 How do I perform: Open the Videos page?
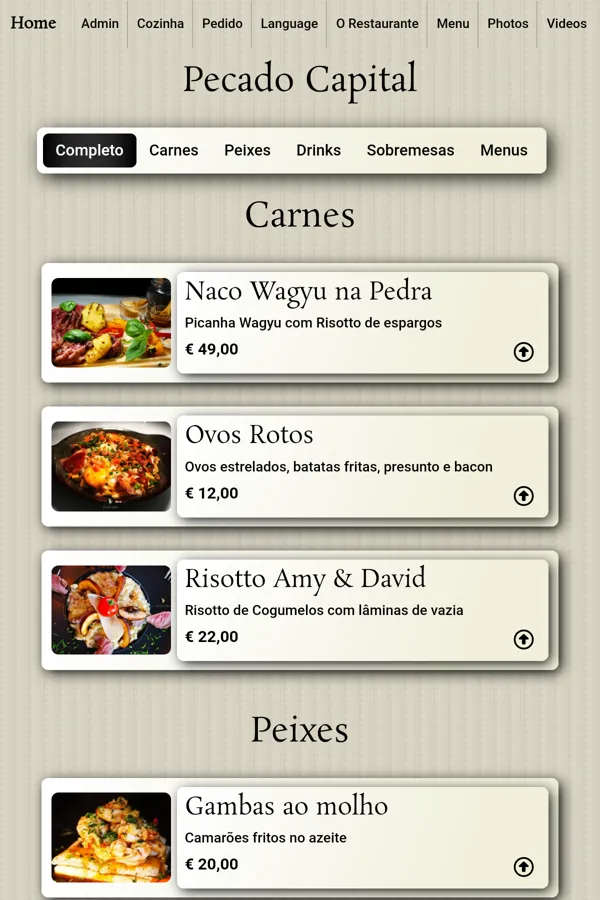point(566,24)
